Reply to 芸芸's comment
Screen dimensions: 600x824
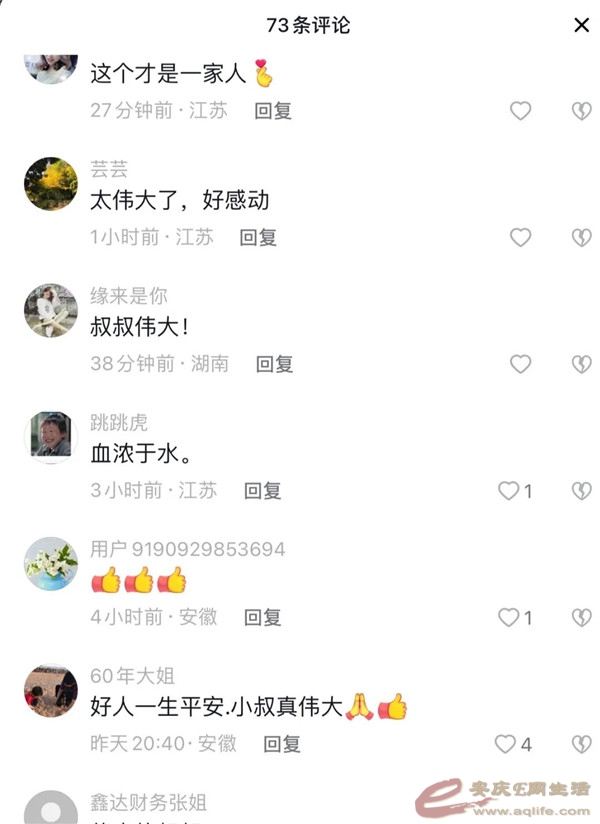pyautogui.click(x=258, y=238)
